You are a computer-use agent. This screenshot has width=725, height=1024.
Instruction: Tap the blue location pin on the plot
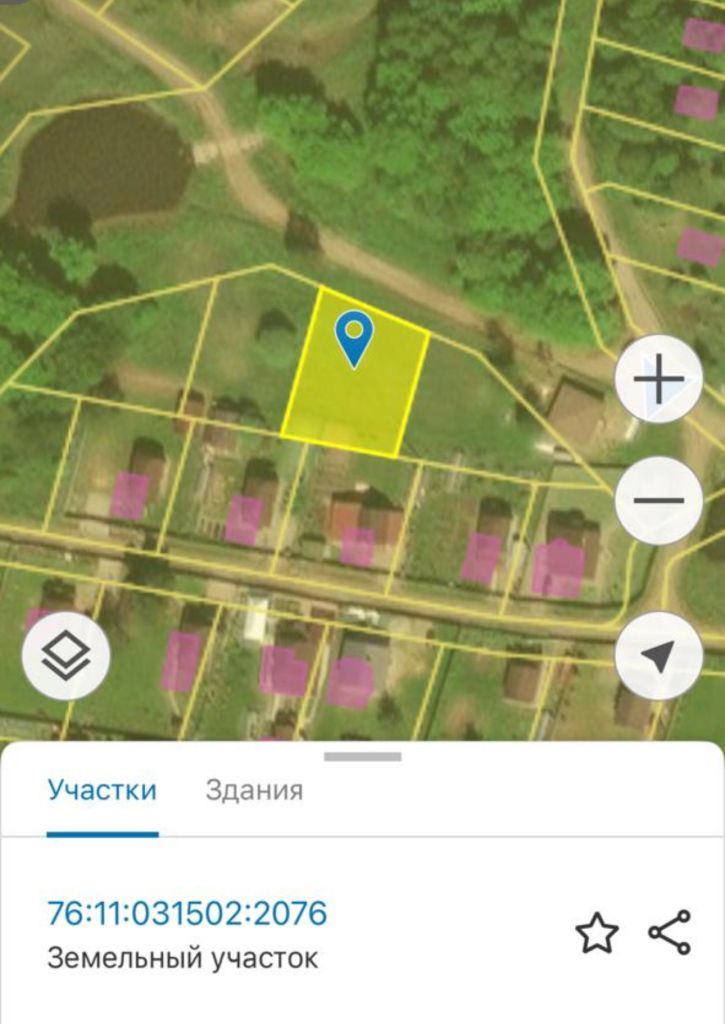click(354, 337)
